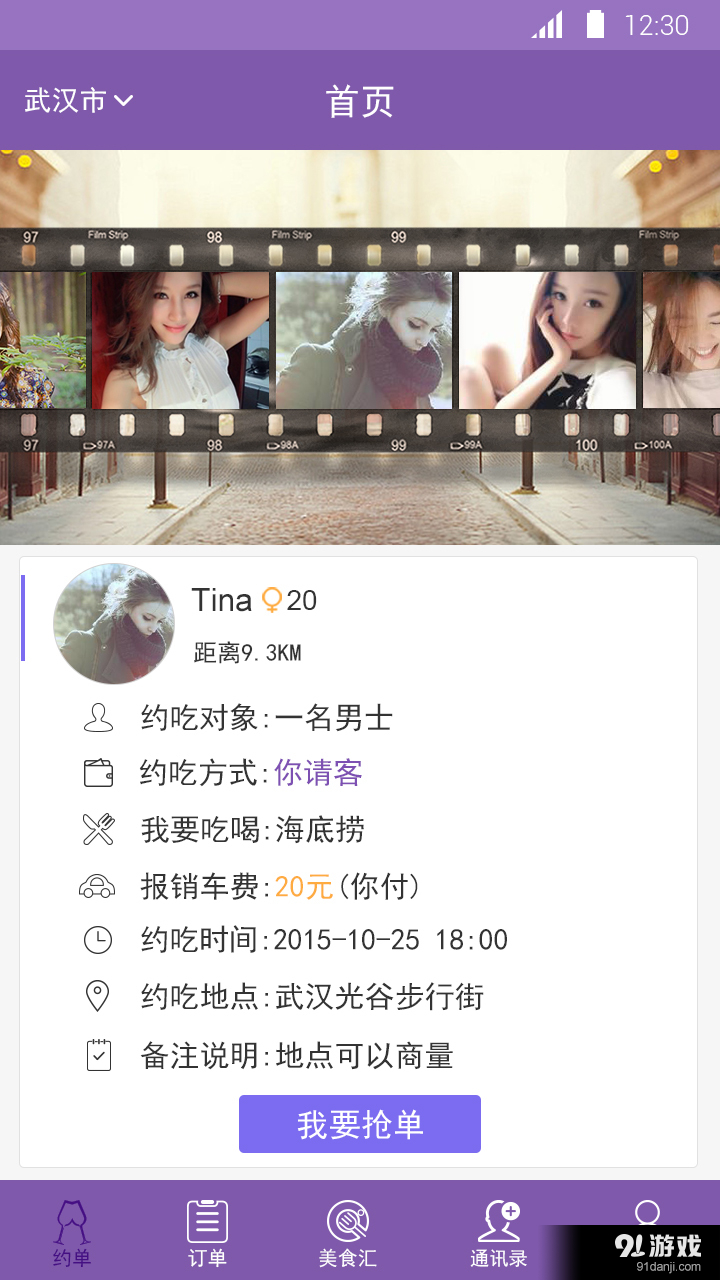Tap Tina's circular profile photo

113,623
